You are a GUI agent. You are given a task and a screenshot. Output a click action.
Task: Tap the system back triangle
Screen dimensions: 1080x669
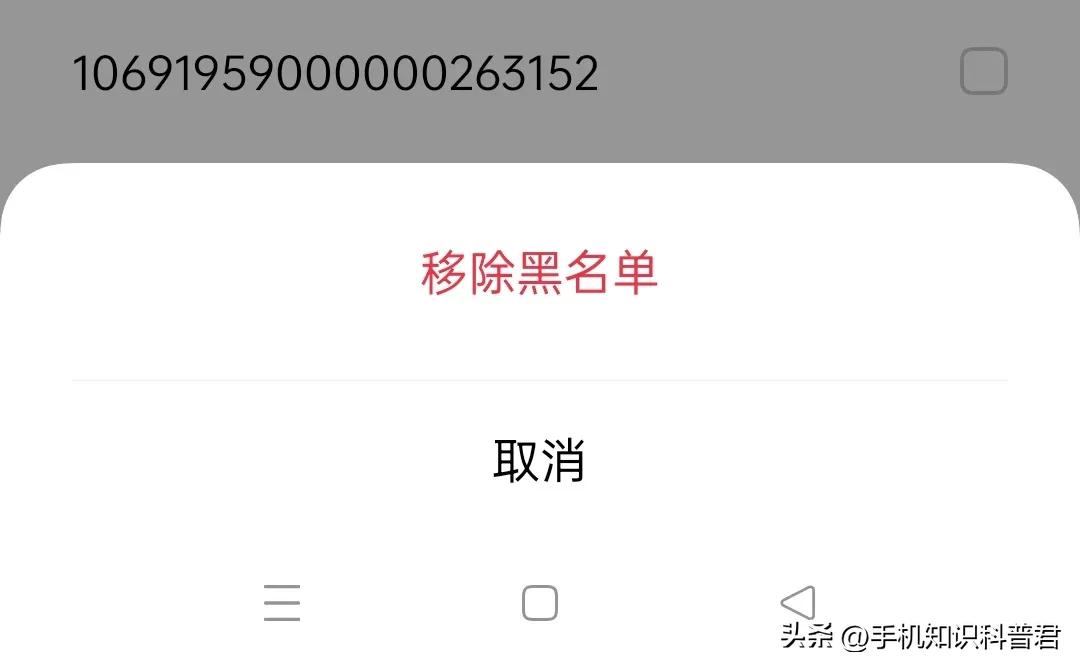coord(798,603)
